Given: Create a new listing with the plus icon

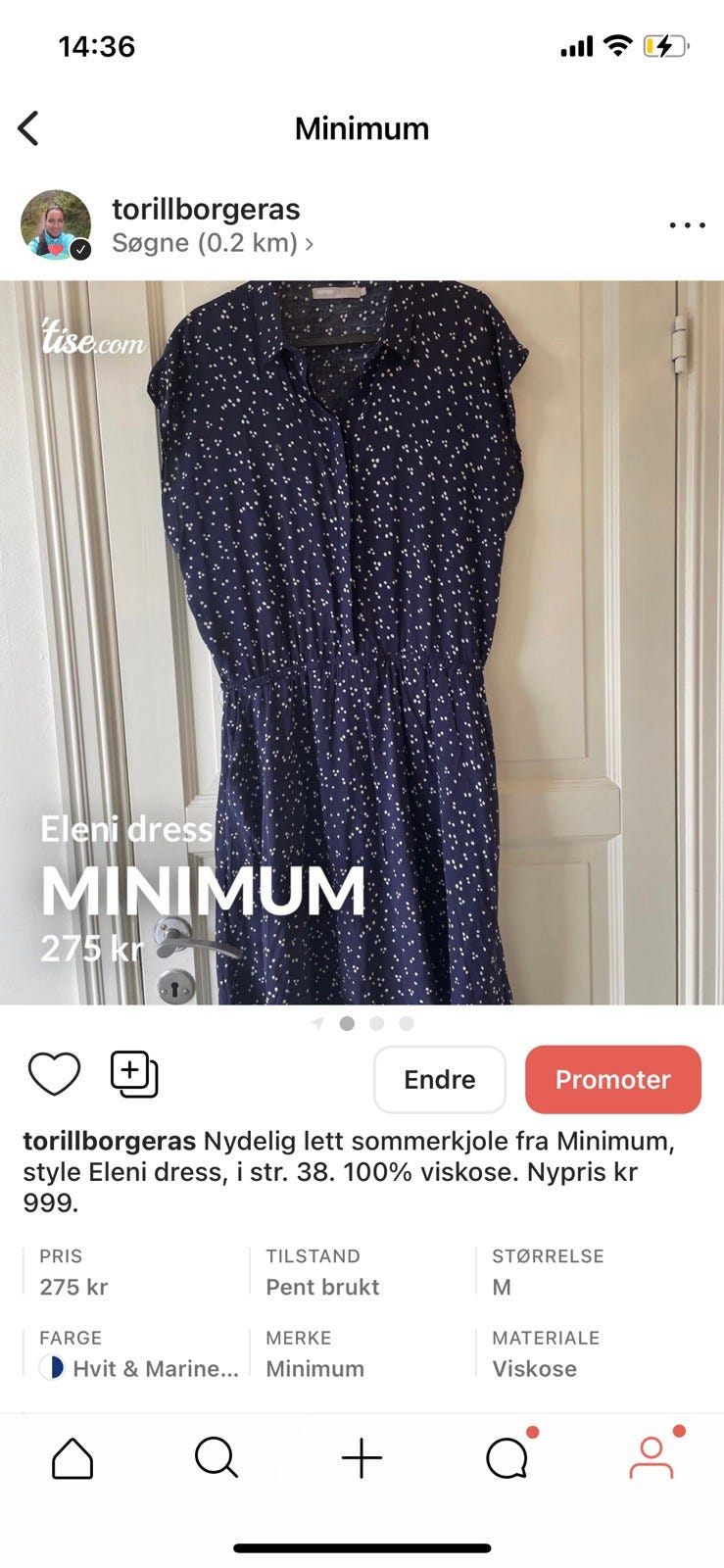Looking at the screenshot, I should [362, 1457].
